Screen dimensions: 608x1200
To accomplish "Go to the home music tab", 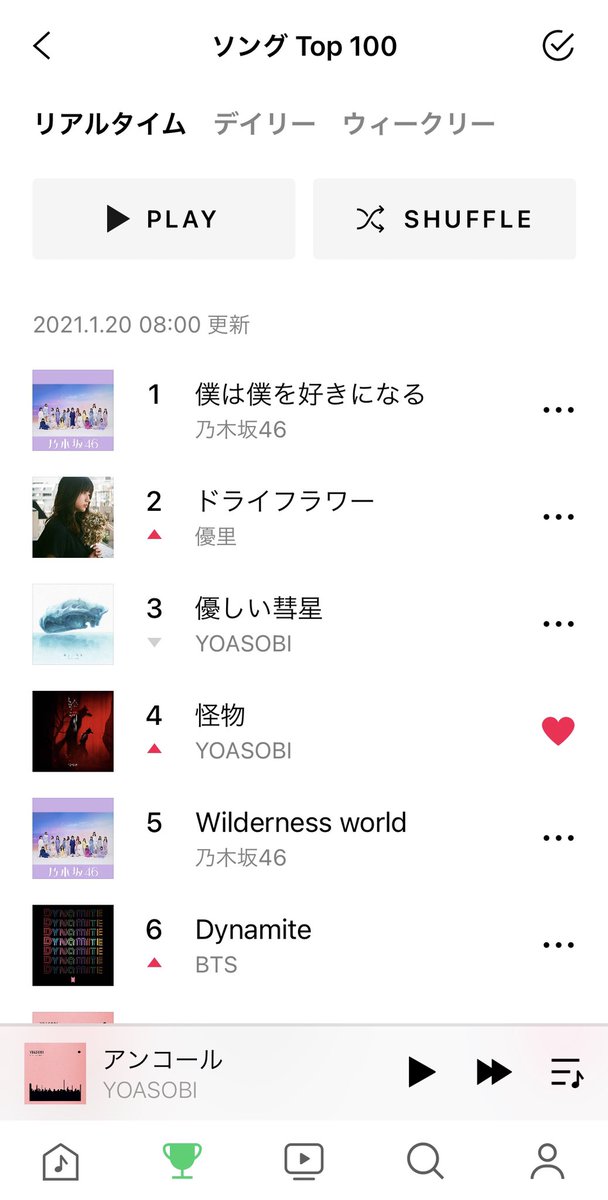I will [x=60, y=1161].
